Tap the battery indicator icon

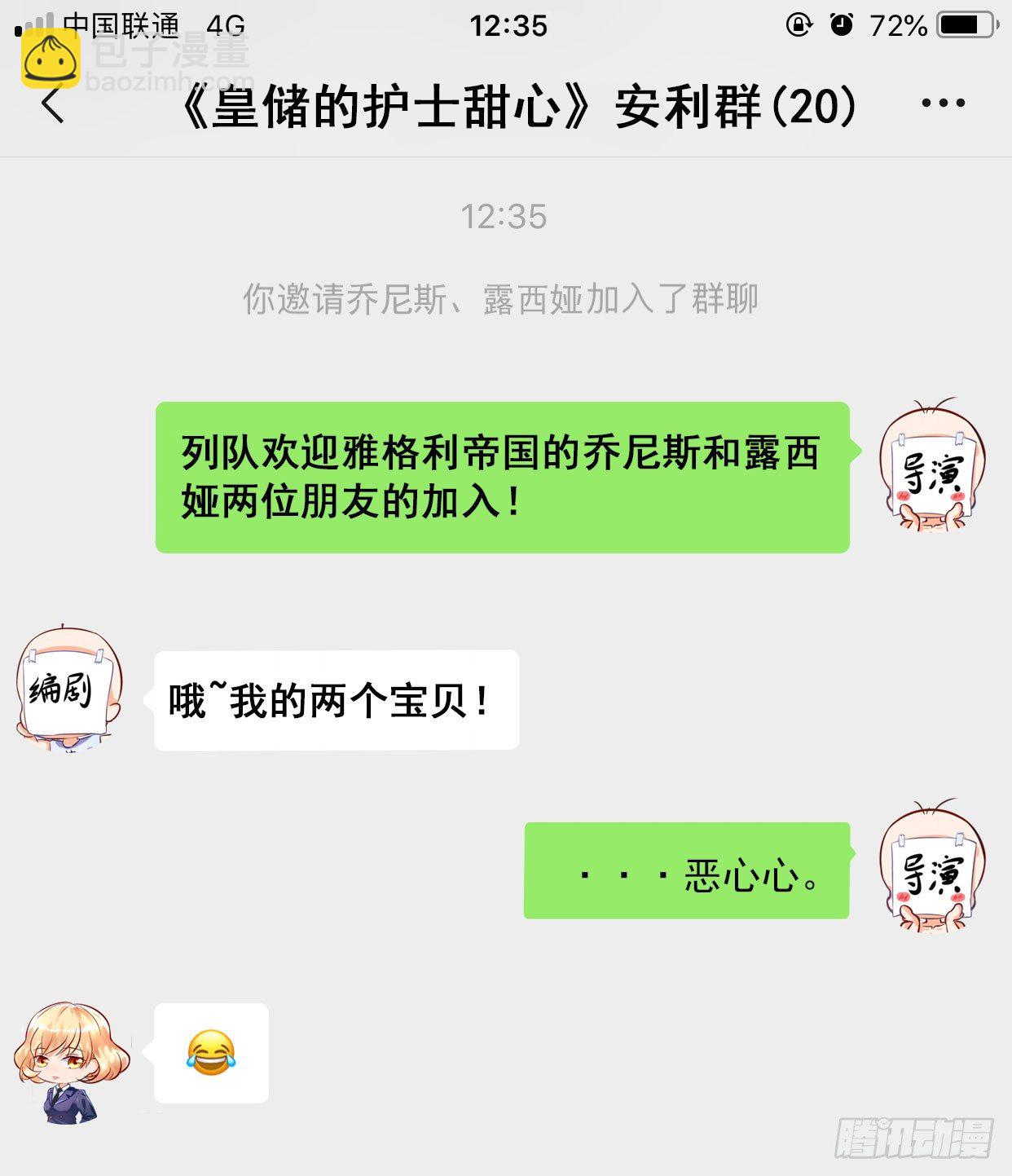click(966, 25)
